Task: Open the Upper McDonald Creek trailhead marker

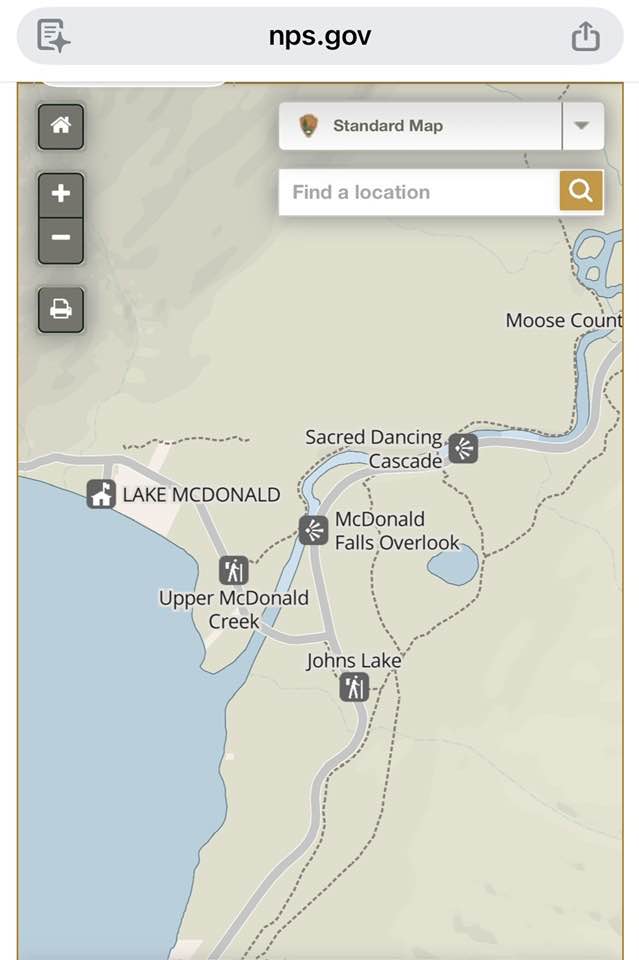Action: point(234,570)
